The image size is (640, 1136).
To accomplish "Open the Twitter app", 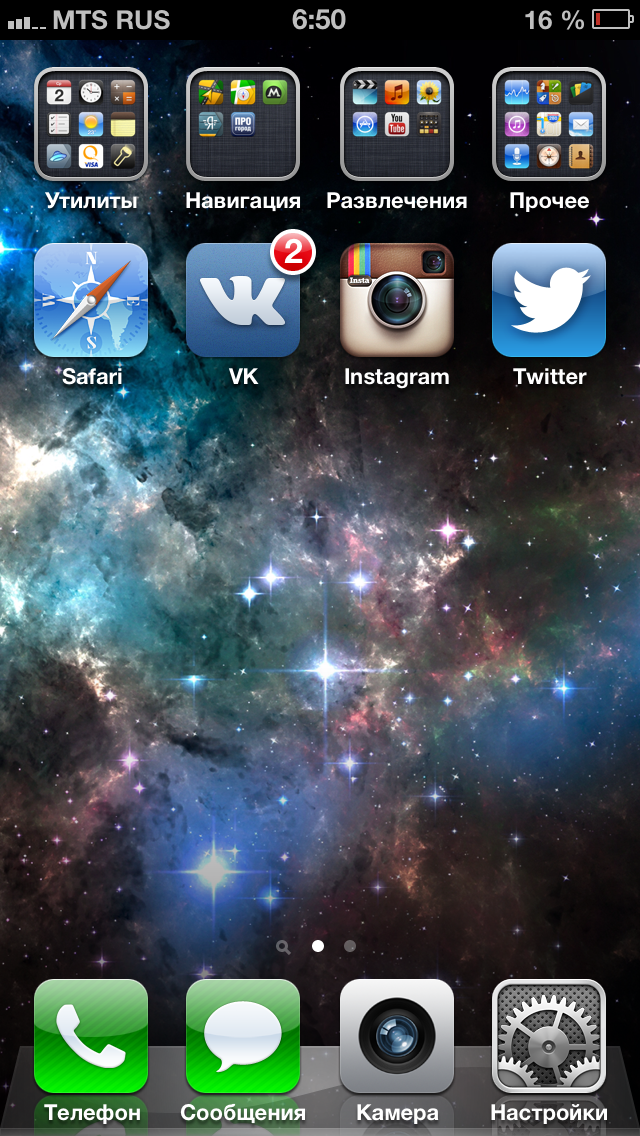I will (x=549, y=300).
